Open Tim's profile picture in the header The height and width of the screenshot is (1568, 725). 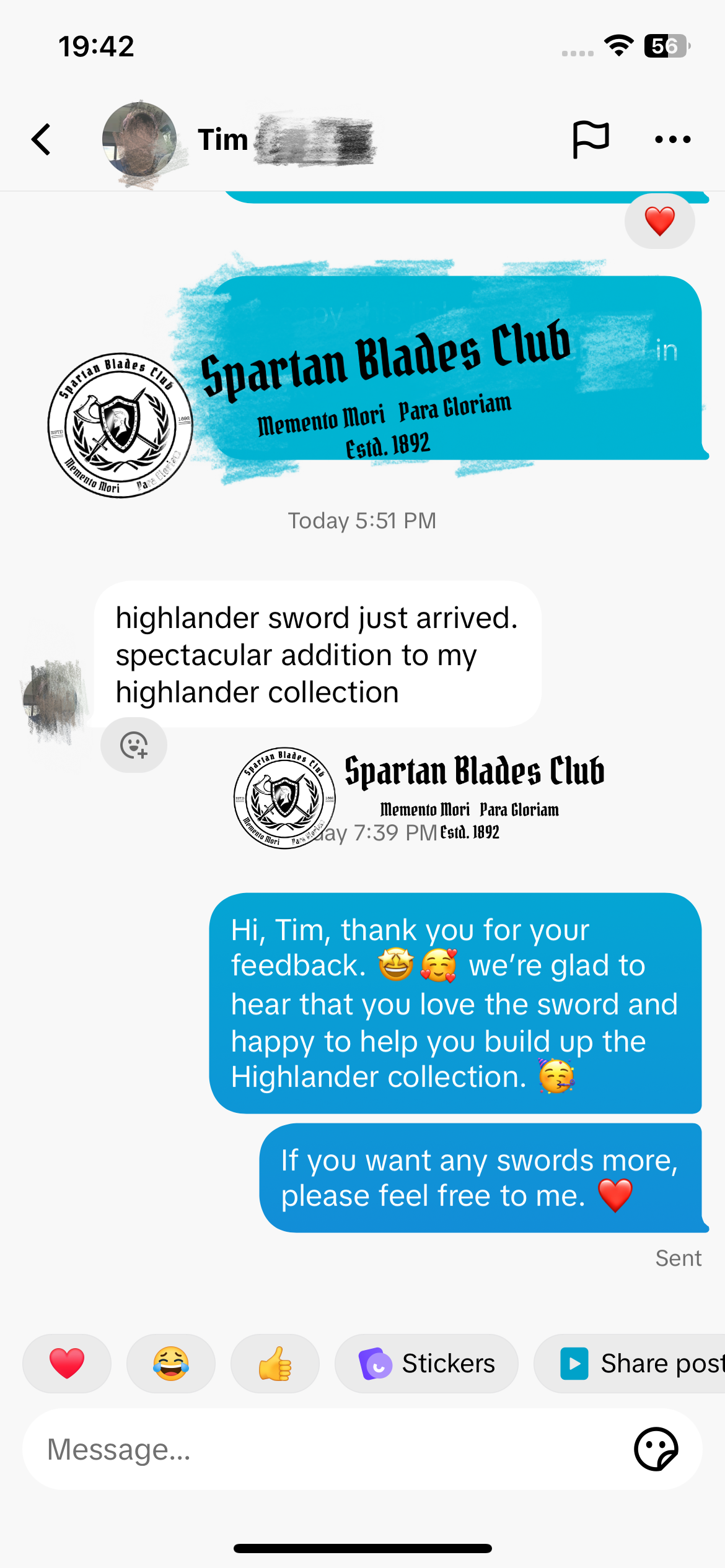click(139, 140)
